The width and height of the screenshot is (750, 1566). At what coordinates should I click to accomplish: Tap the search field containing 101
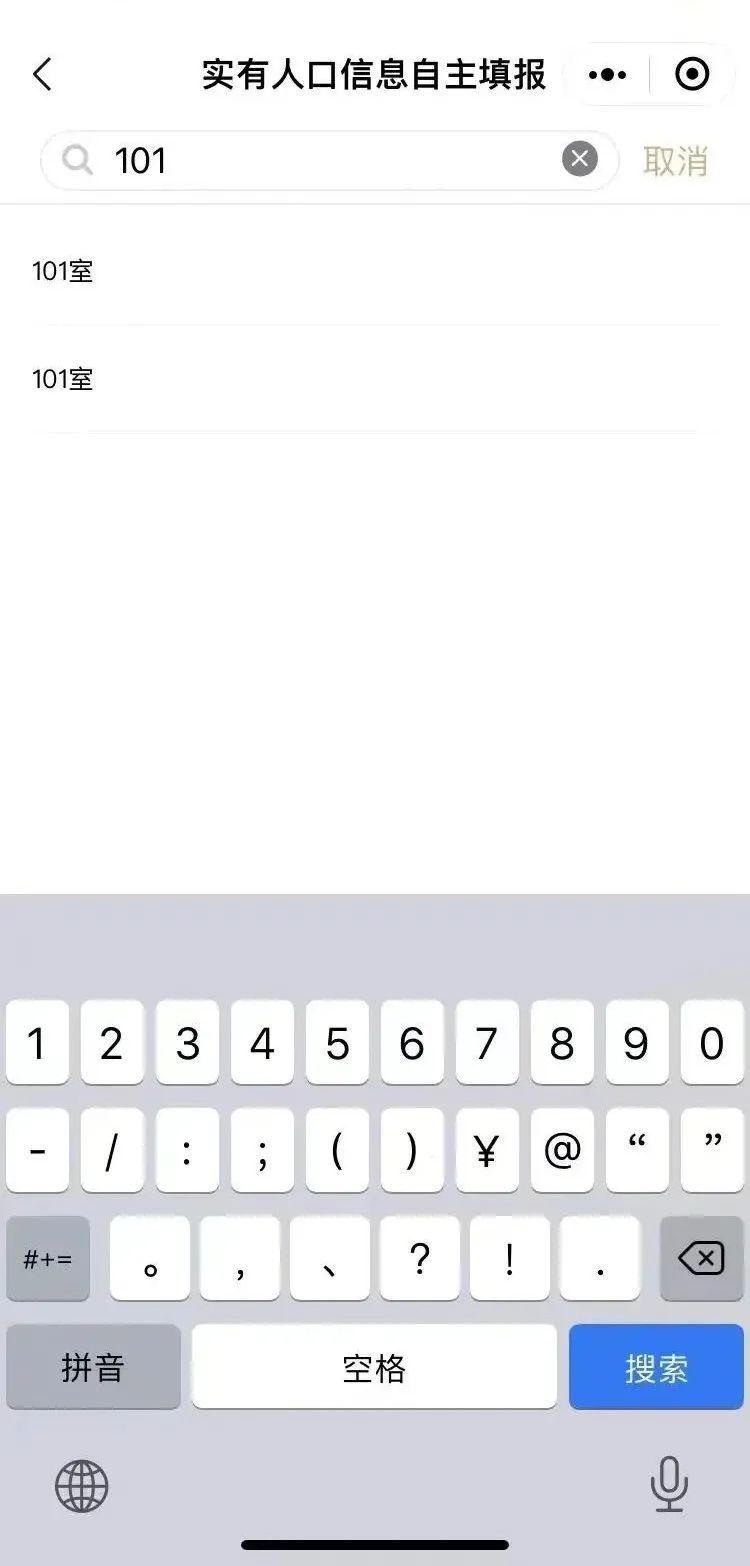(x=330, y=160)
